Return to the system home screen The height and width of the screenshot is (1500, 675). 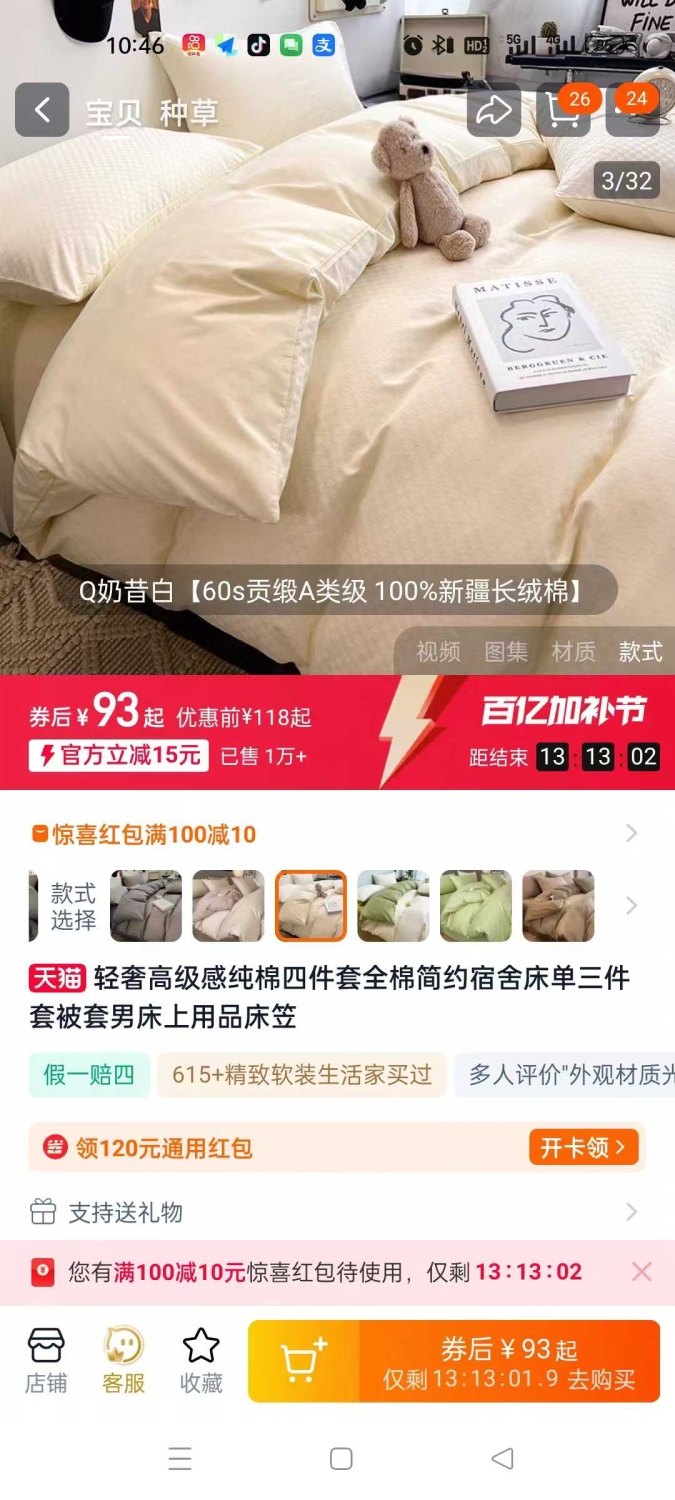pos(341,1459)
